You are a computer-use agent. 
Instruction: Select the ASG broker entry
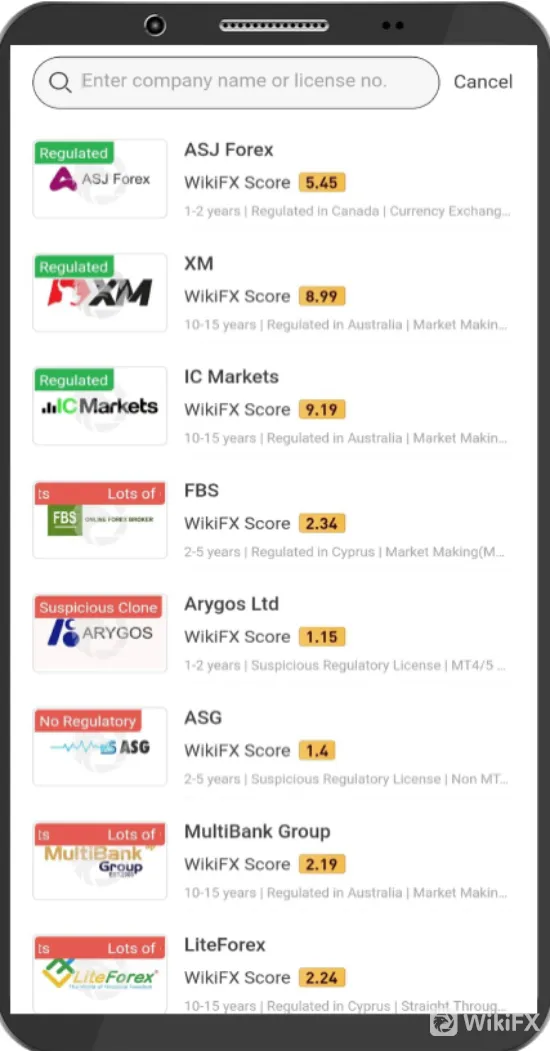coord(272,747)
